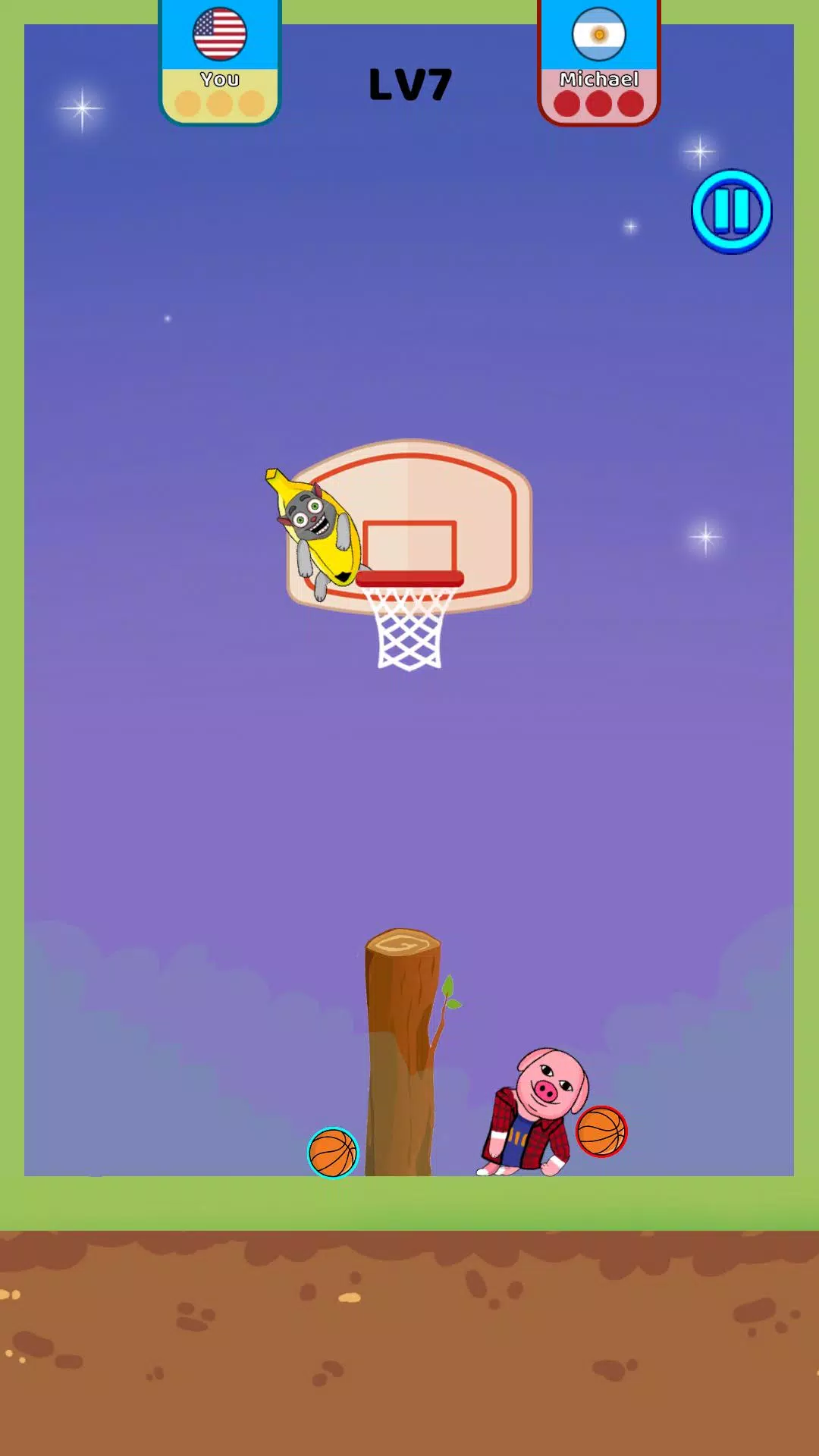Pause the game
The width and height of the screenshot is (819, 1456).
731,211
